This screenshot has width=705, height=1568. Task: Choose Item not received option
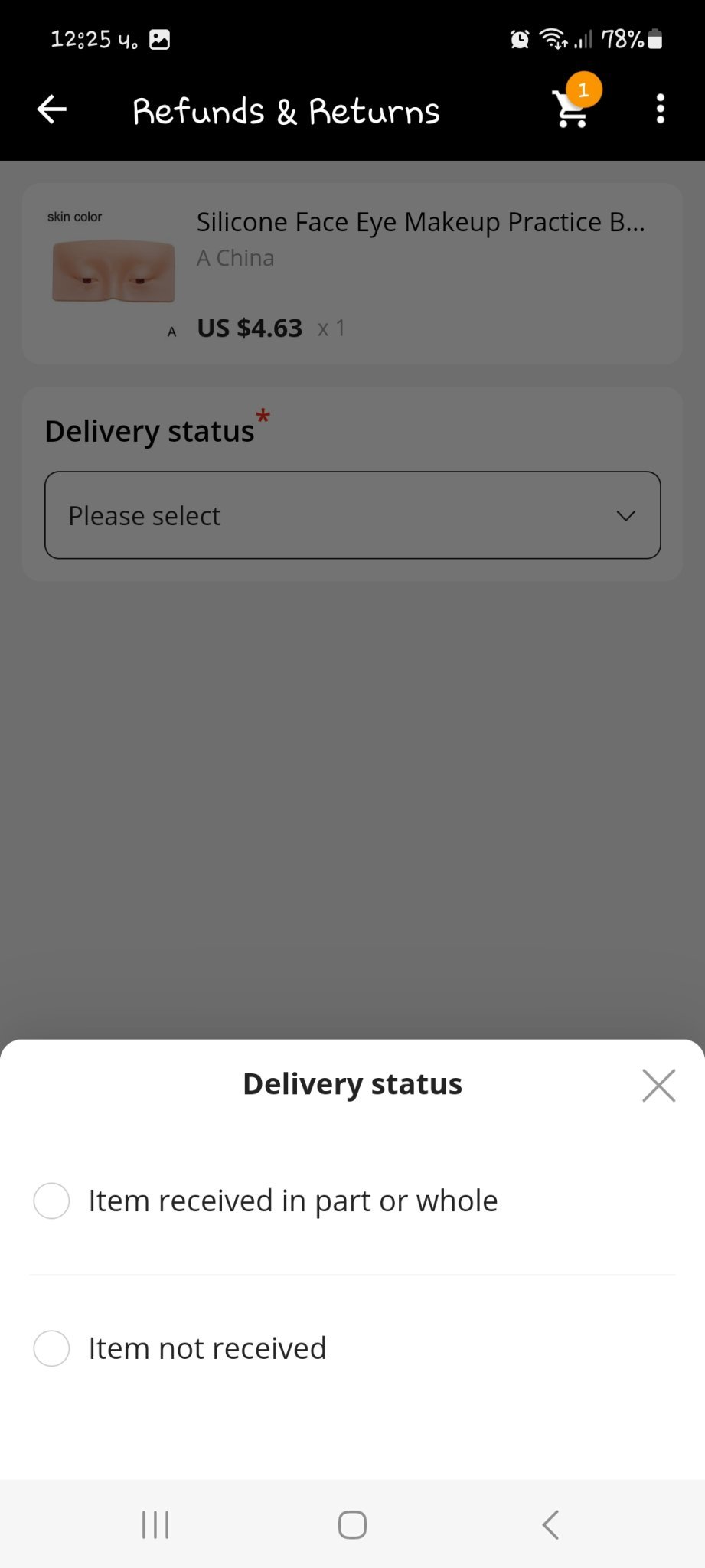pos(51,1348)
